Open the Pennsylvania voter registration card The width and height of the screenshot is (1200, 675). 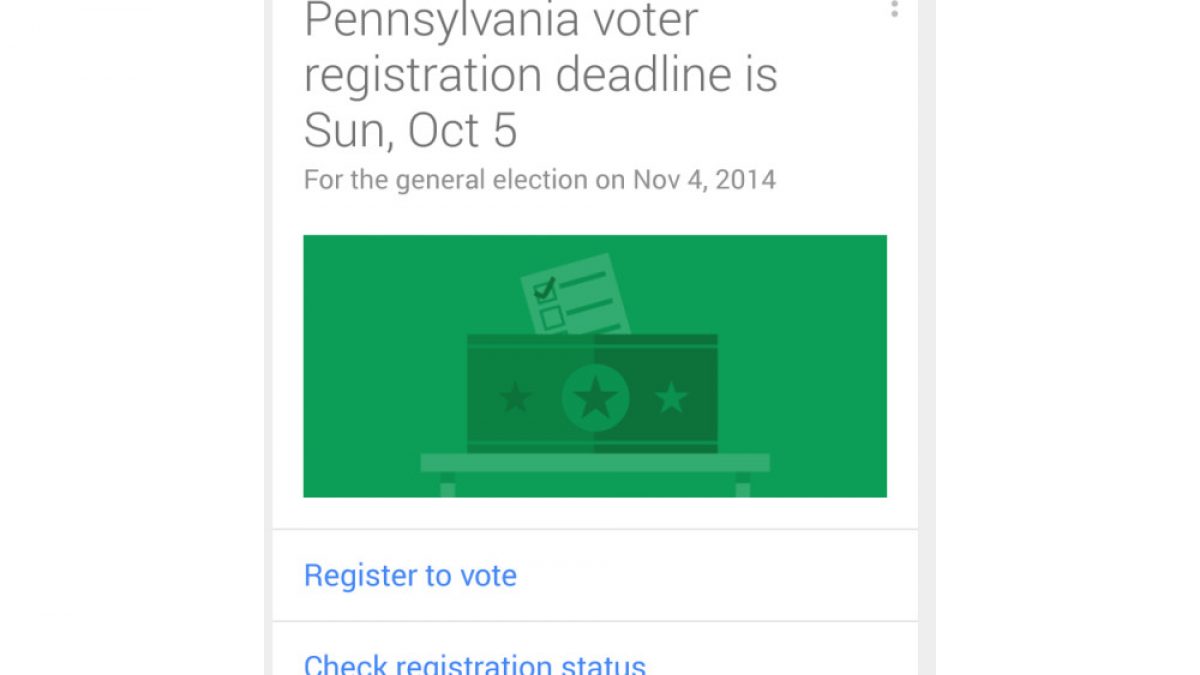(540, 76)
